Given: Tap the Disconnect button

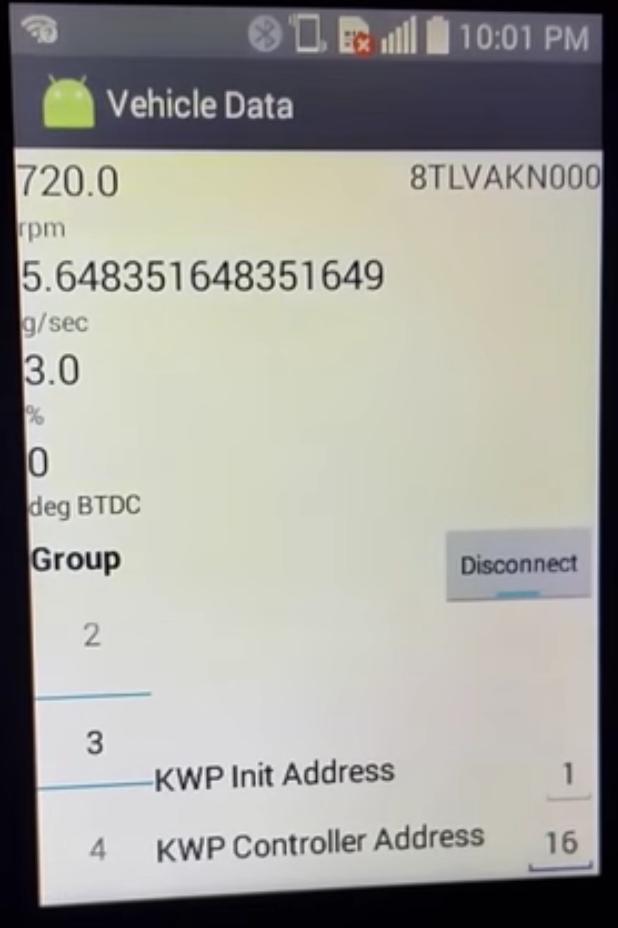Looking at the screenshot, I should click(x=518, y=565).
